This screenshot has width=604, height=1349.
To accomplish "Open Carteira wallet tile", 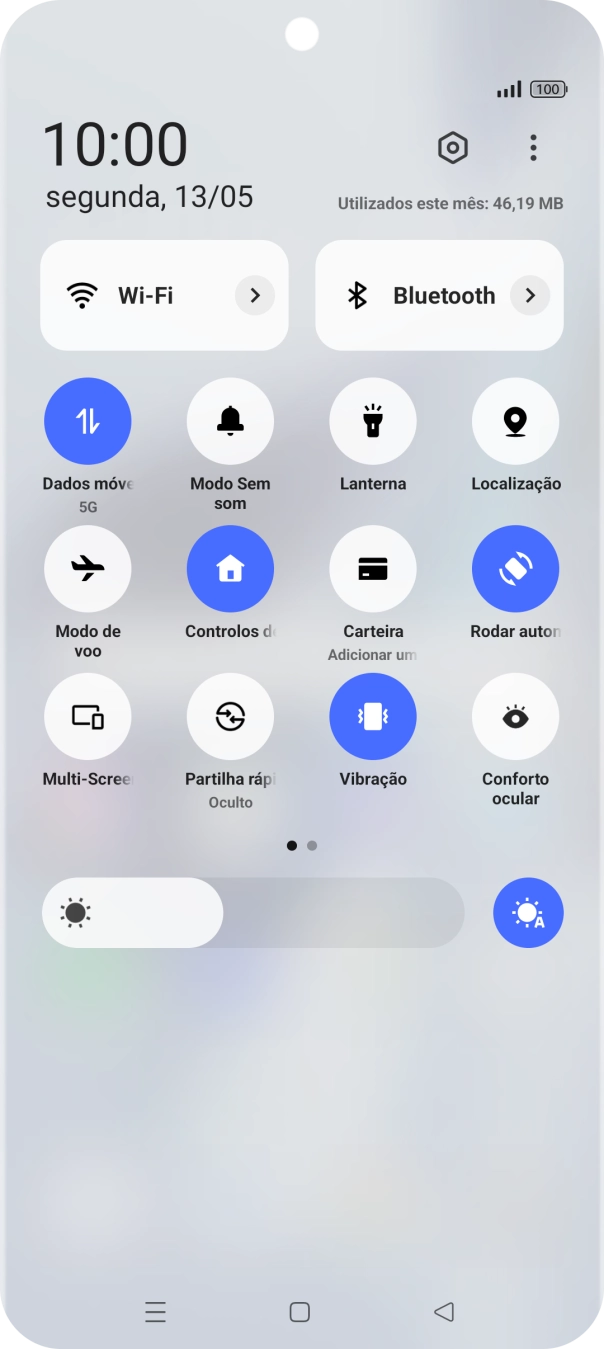I will [373, 569].
